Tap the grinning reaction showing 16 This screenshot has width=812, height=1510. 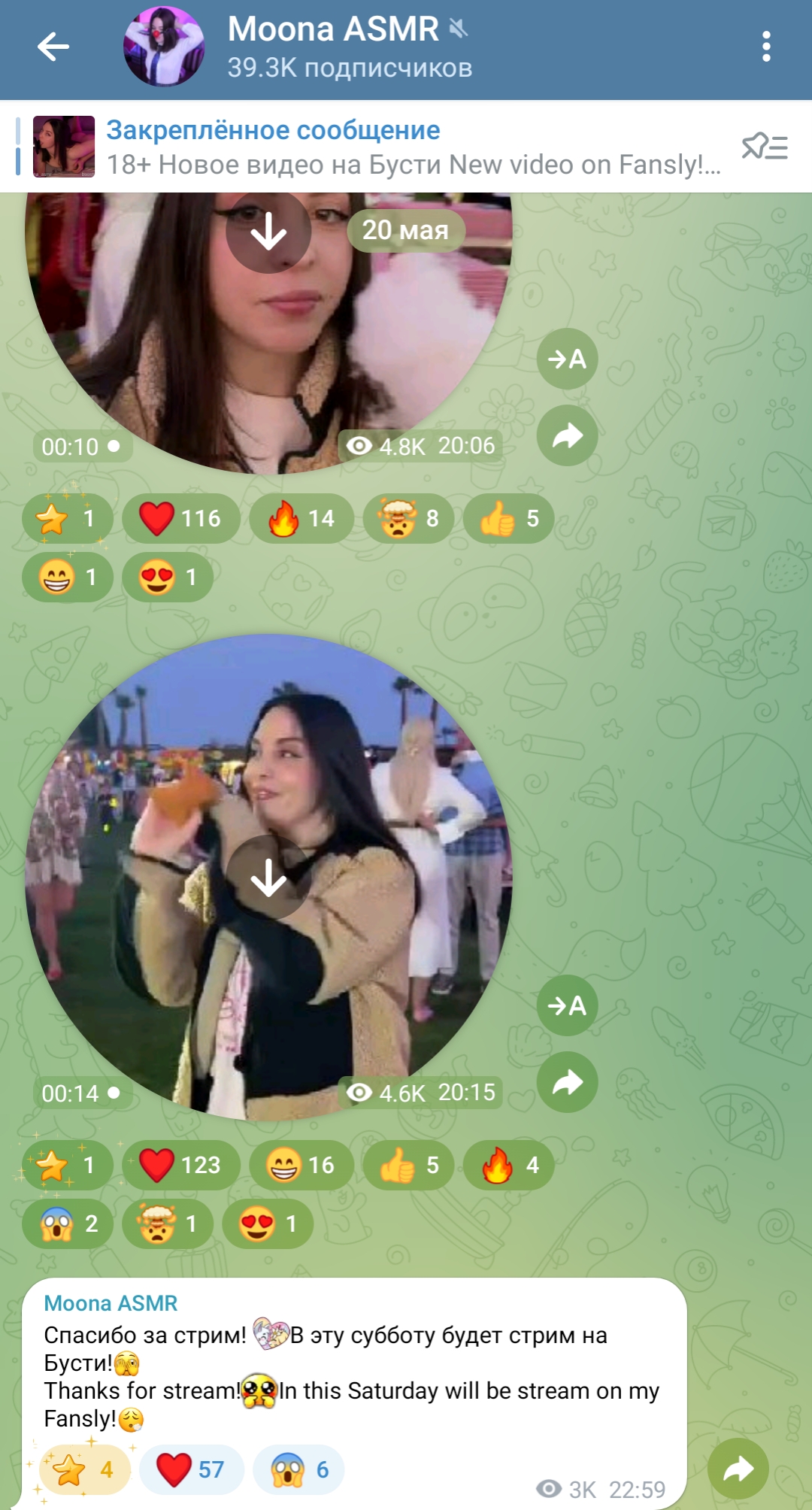pos(301,1165)
